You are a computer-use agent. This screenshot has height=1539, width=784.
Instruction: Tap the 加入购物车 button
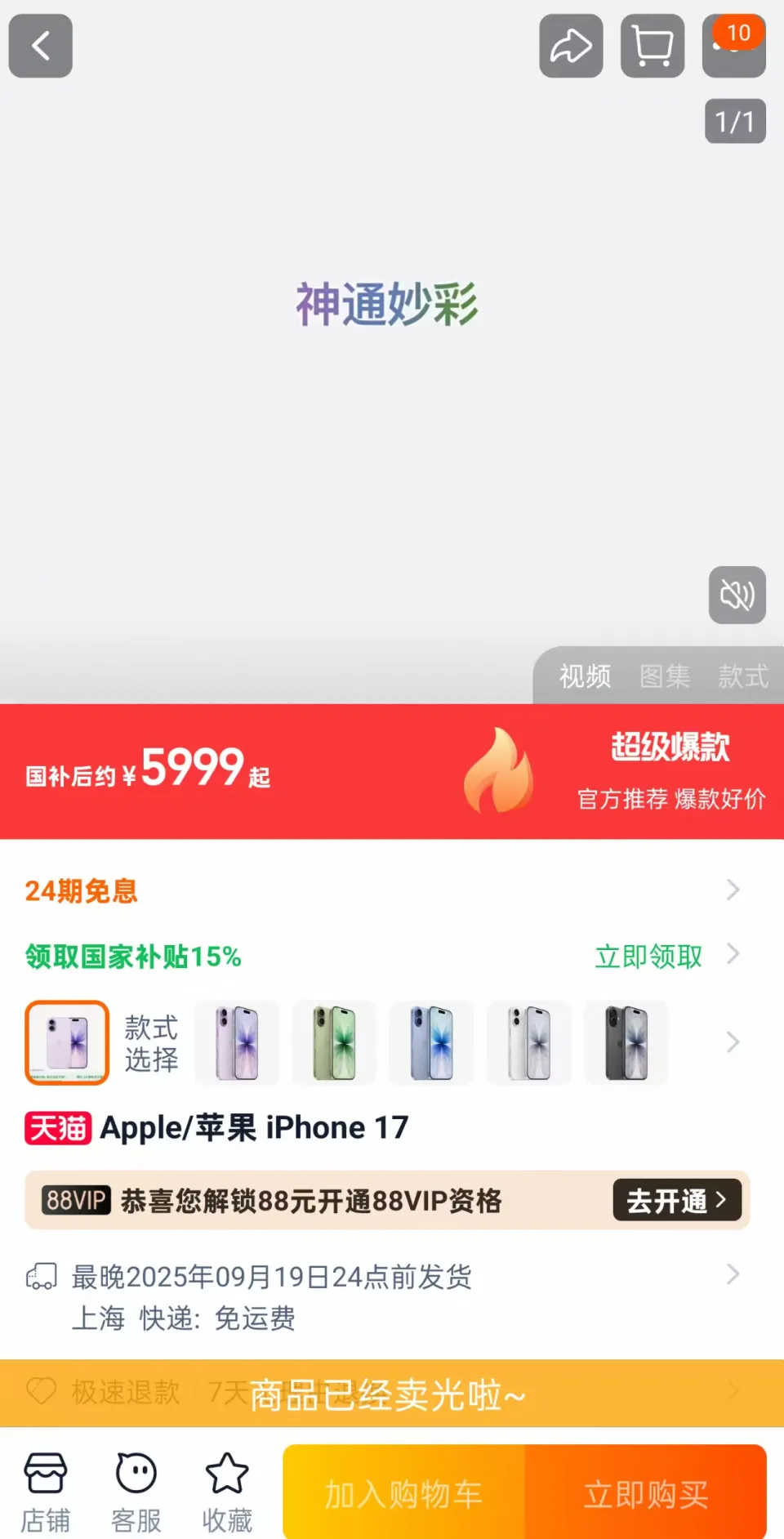pos(404,1494)
